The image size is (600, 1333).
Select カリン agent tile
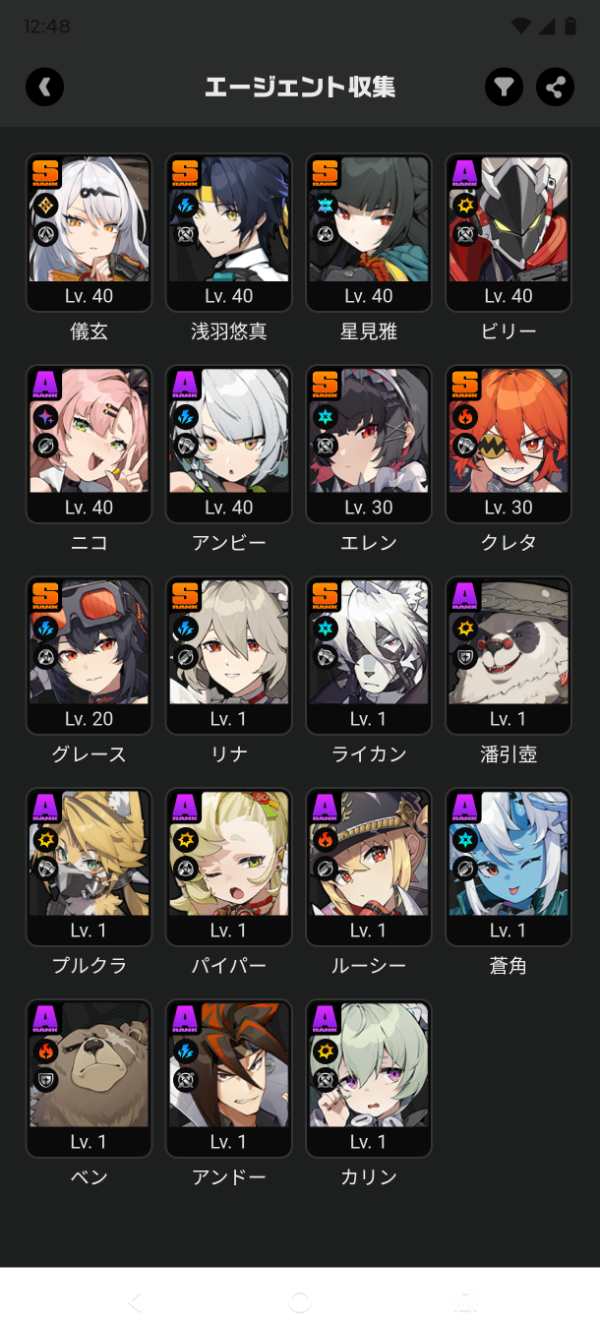pyautogui.click(x=369, y=1078)
